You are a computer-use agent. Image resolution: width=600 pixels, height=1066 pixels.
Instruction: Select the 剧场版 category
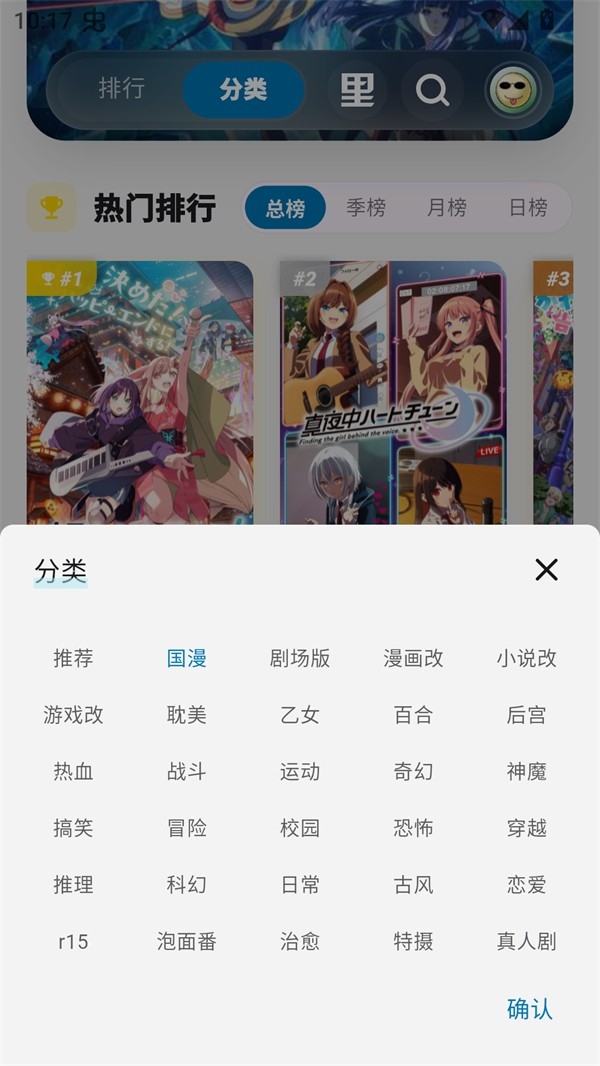pos(300,658)
